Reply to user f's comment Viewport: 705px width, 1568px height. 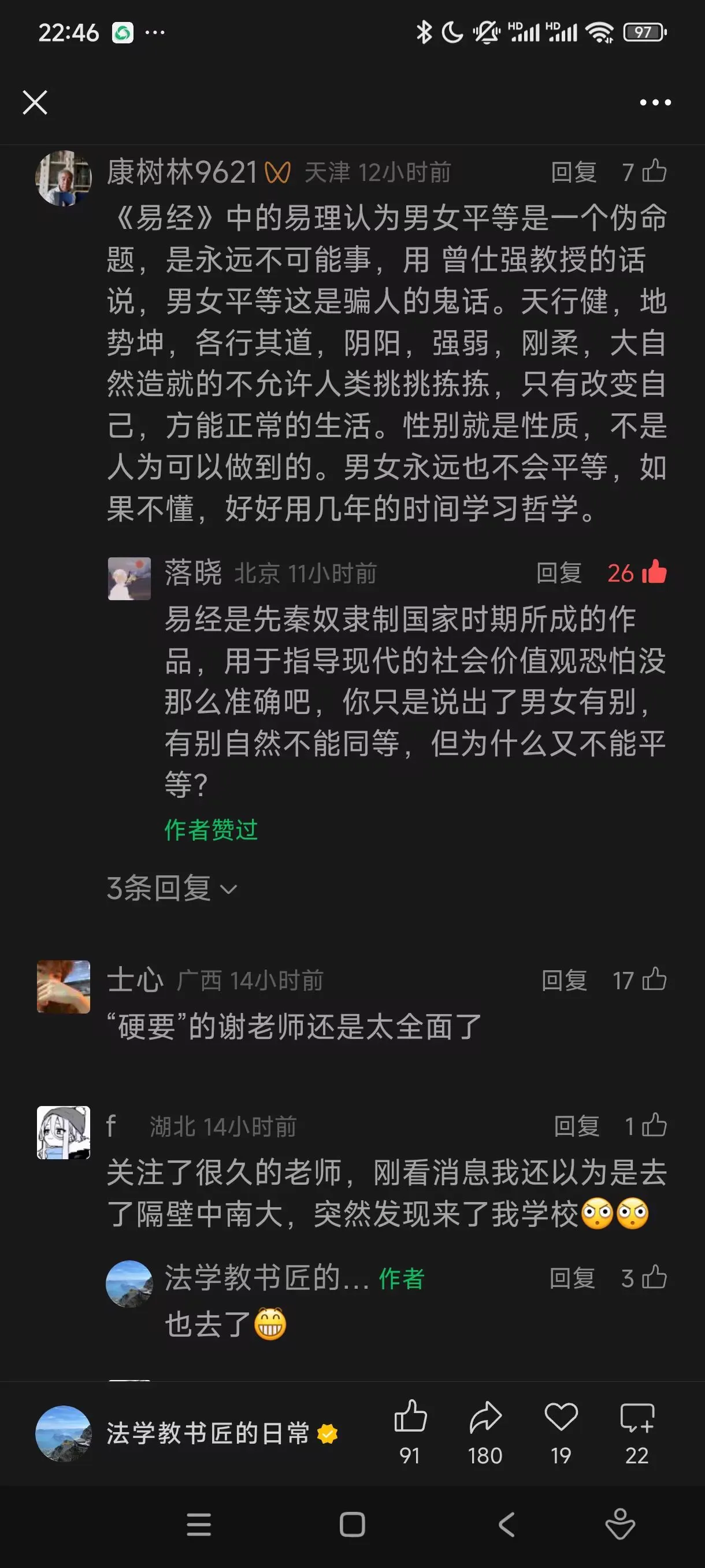point(576,1126)
